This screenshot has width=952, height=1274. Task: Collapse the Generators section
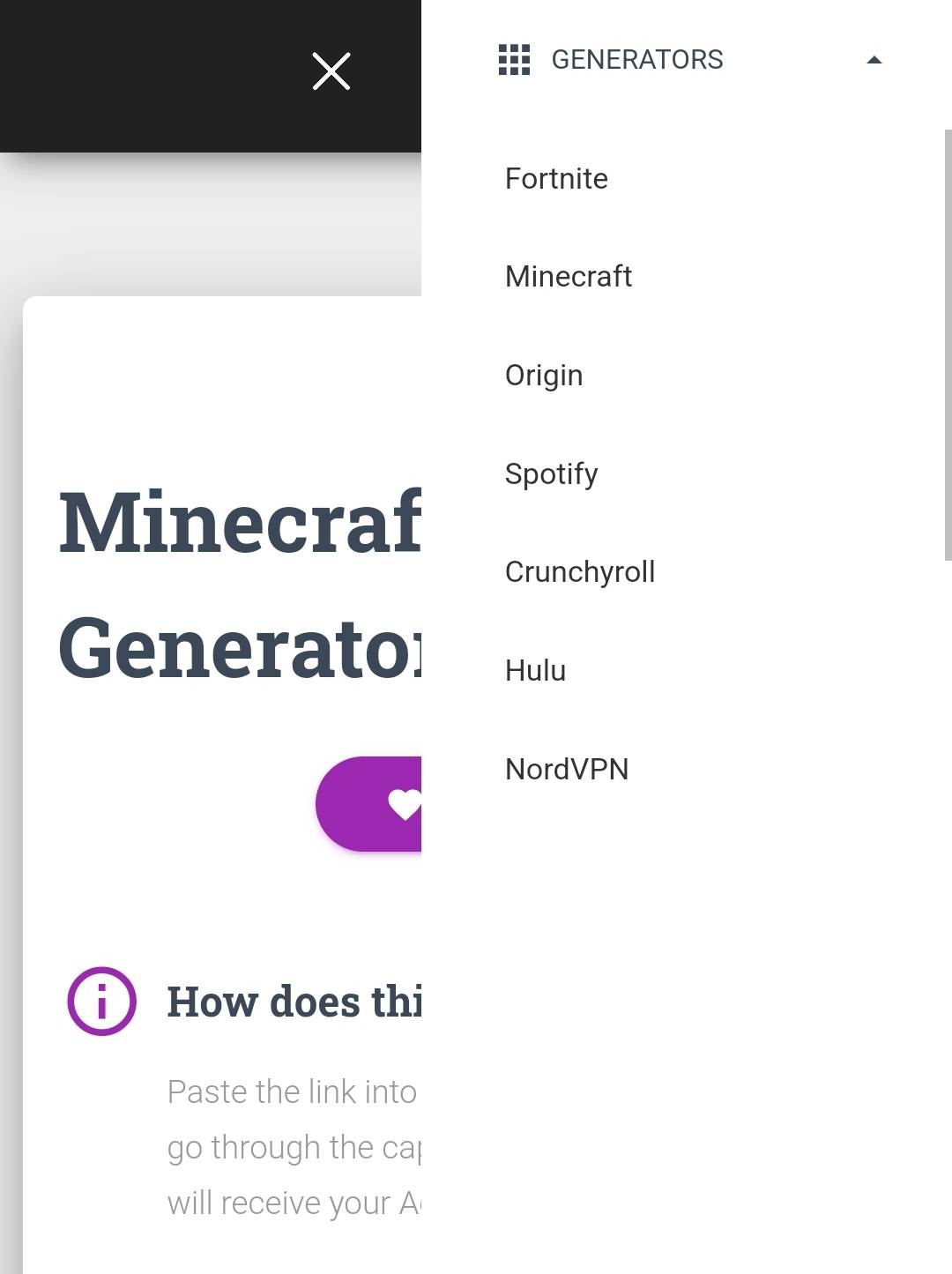pos(874,60)
